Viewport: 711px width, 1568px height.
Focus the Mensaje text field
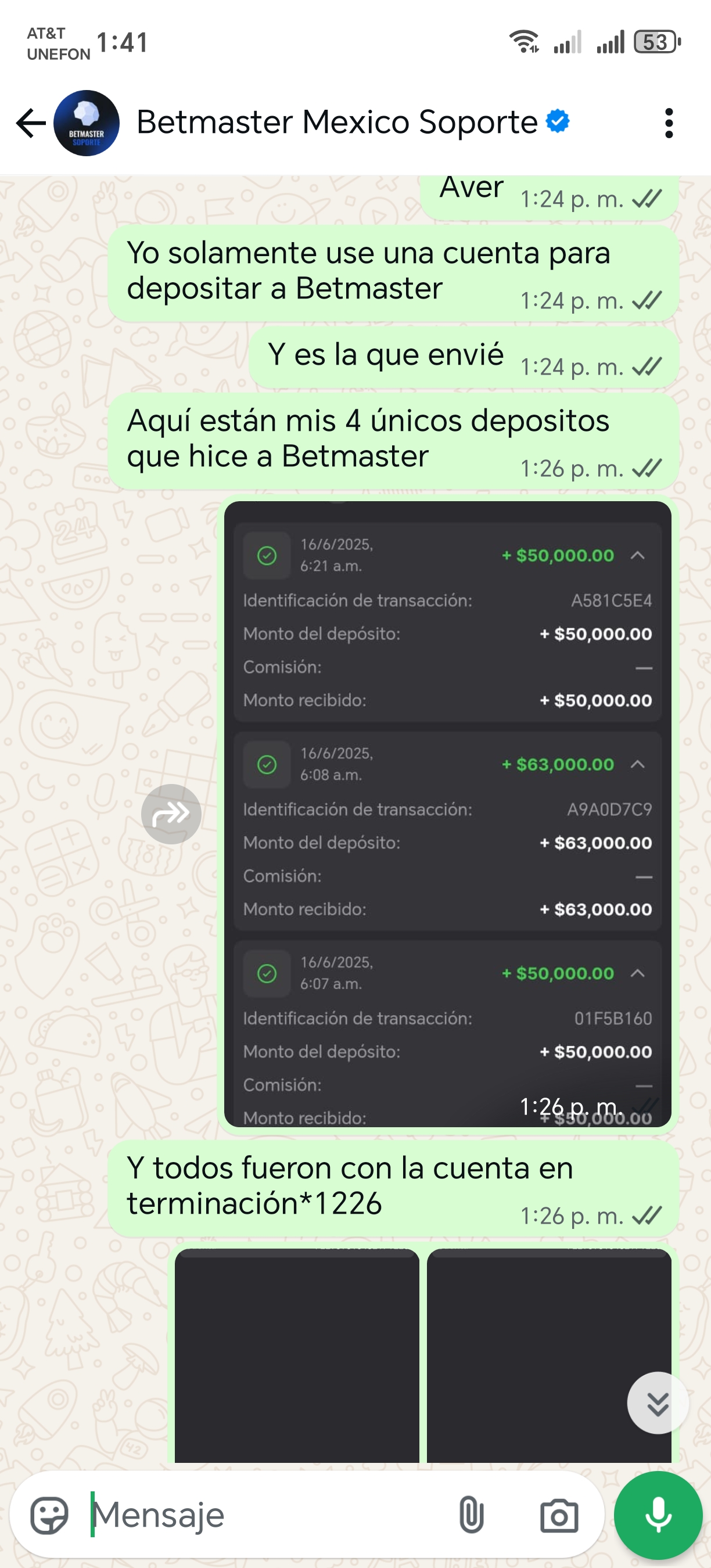coord(268,1515)
